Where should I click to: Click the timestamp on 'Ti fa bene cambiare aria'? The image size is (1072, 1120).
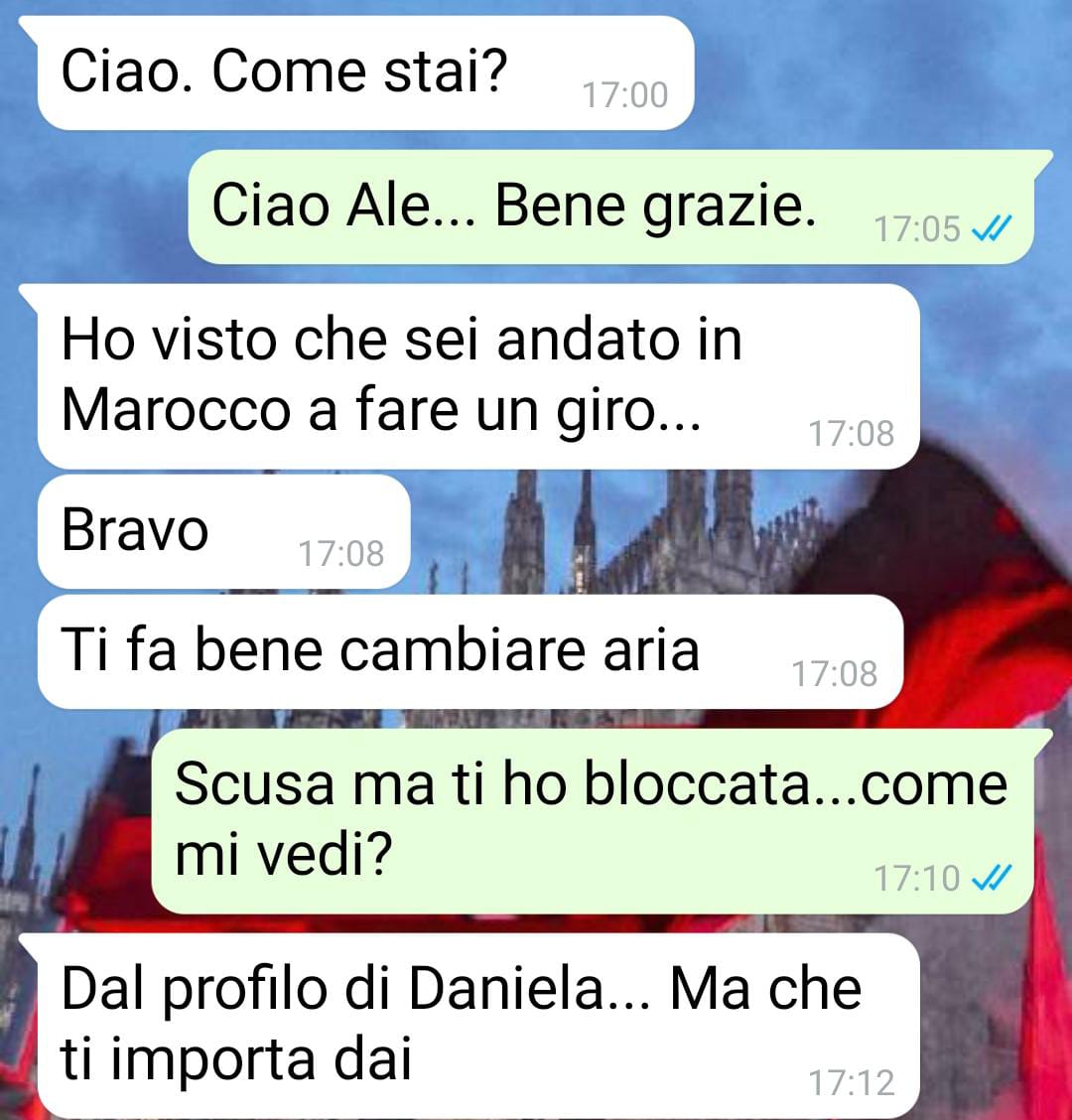click(834, 673)
